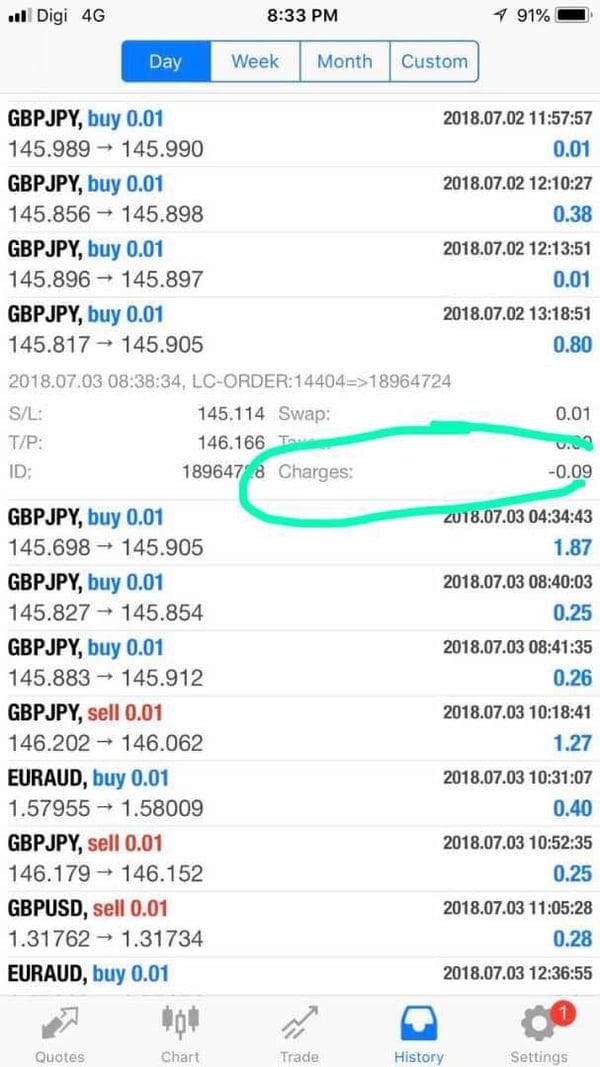Show details of GBPJPY sell at 10:52:35
Viewport: 600px width, 1067px height.
coord(299,858)
